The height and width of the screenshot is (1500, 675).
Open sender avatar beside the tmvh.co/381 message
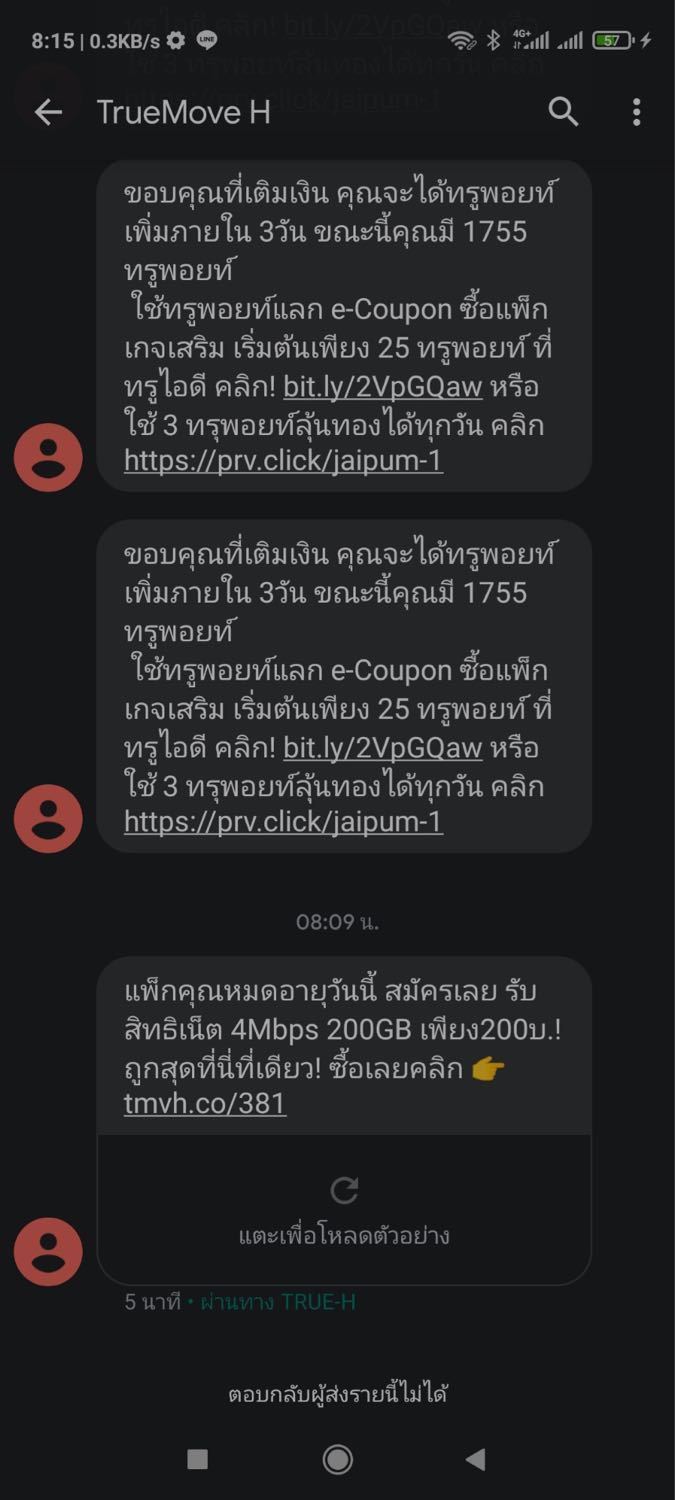tap(48, 1251)
